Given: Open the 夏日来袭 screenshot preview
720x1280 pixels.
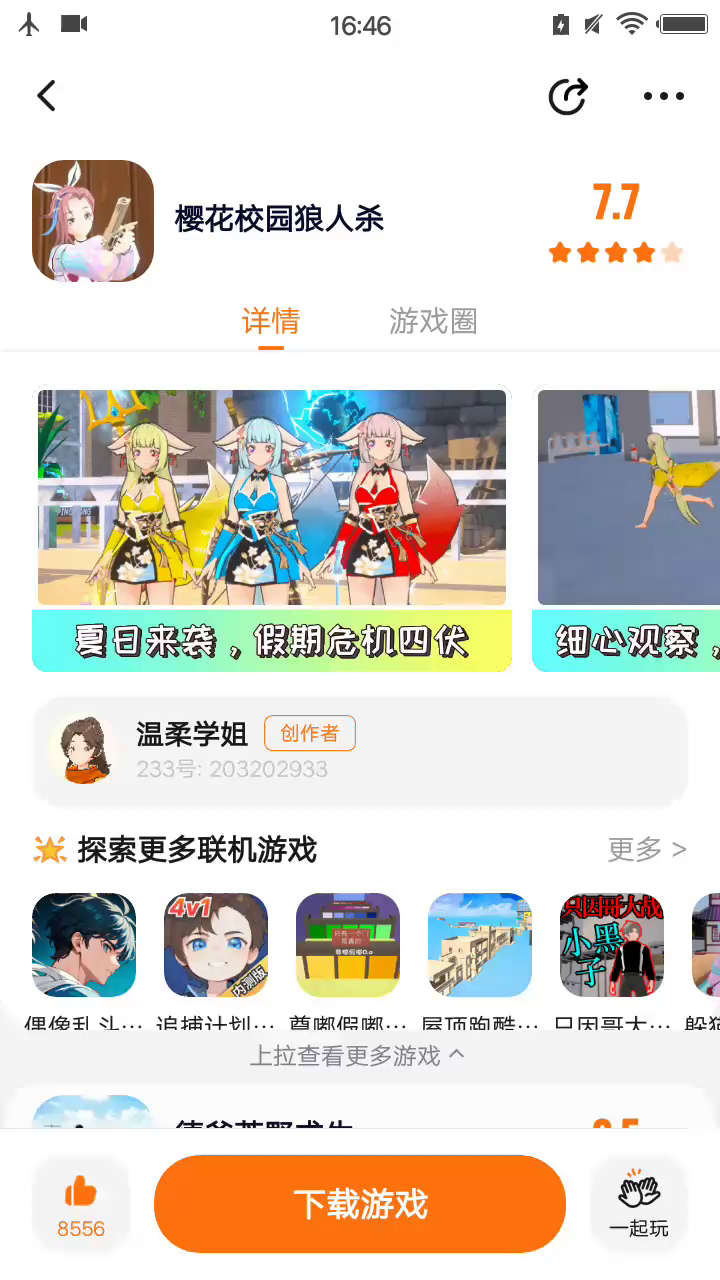Looking at the screenshot, I should pyautogui.click(x=272, y=528).
